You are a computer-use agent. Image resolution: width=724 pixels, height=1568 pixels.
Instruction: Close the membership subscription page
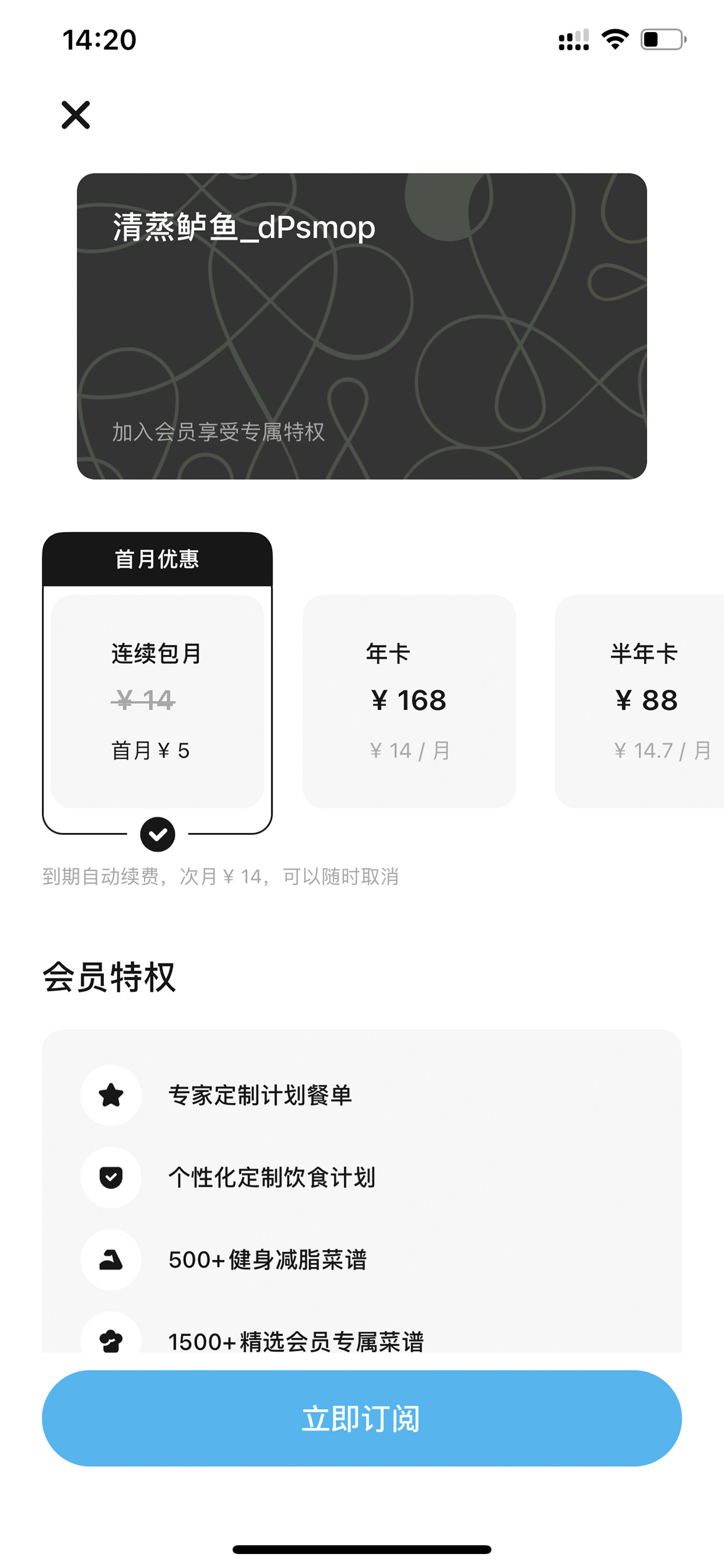point(75,115)
